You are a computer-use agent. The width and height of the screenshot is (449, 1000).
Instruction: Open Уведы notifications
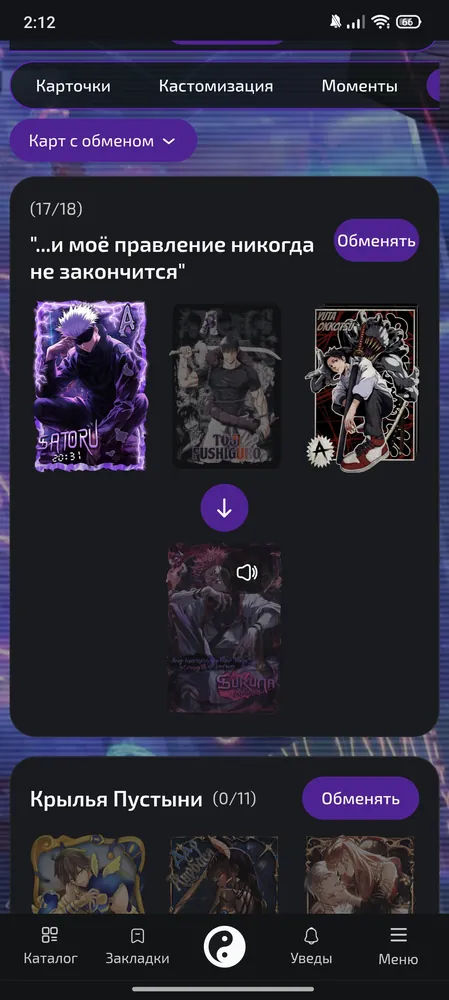coord(311,946)
